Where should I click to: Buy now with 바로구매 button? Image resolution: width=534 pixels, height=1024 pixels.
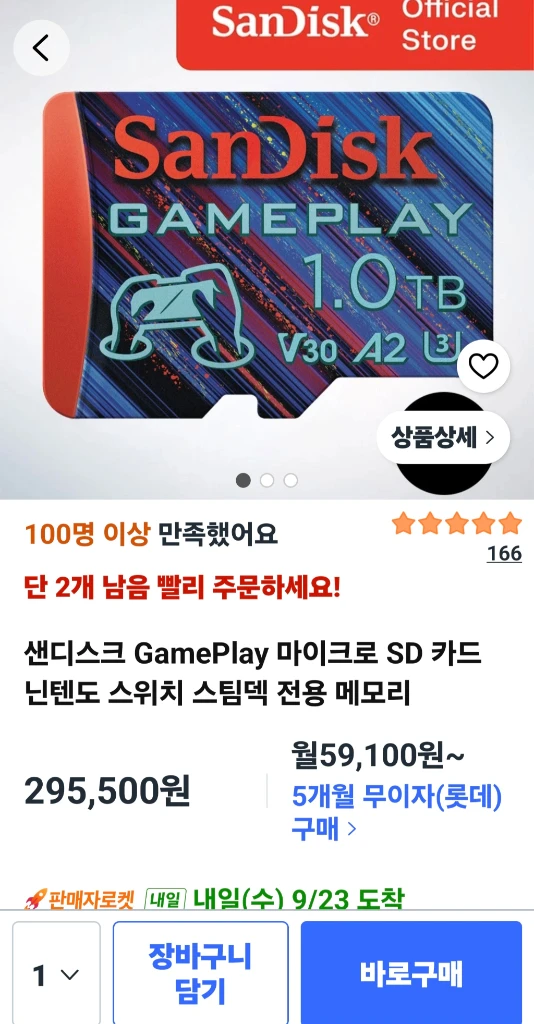(411, 974)
